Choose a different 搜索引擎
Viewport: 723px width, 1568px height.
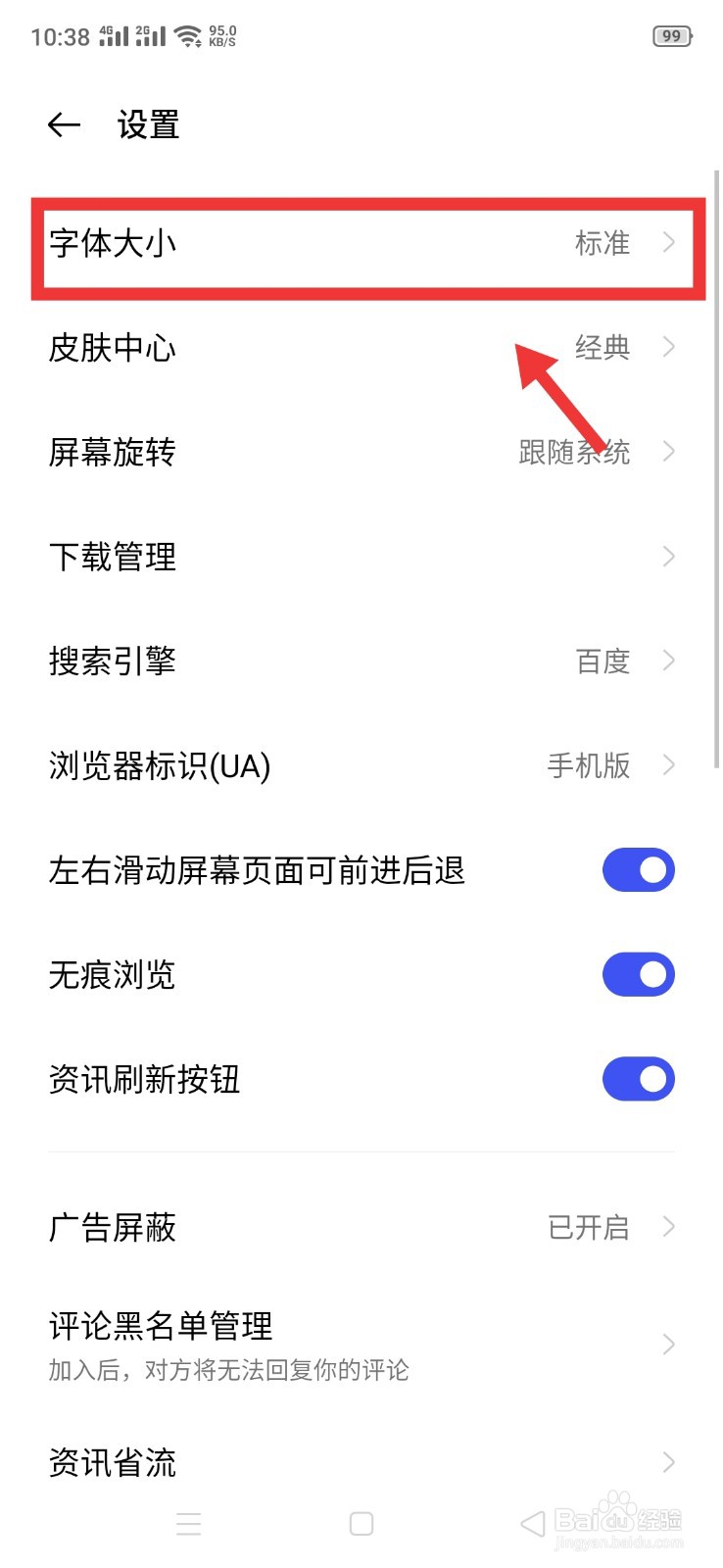point(362,661)
